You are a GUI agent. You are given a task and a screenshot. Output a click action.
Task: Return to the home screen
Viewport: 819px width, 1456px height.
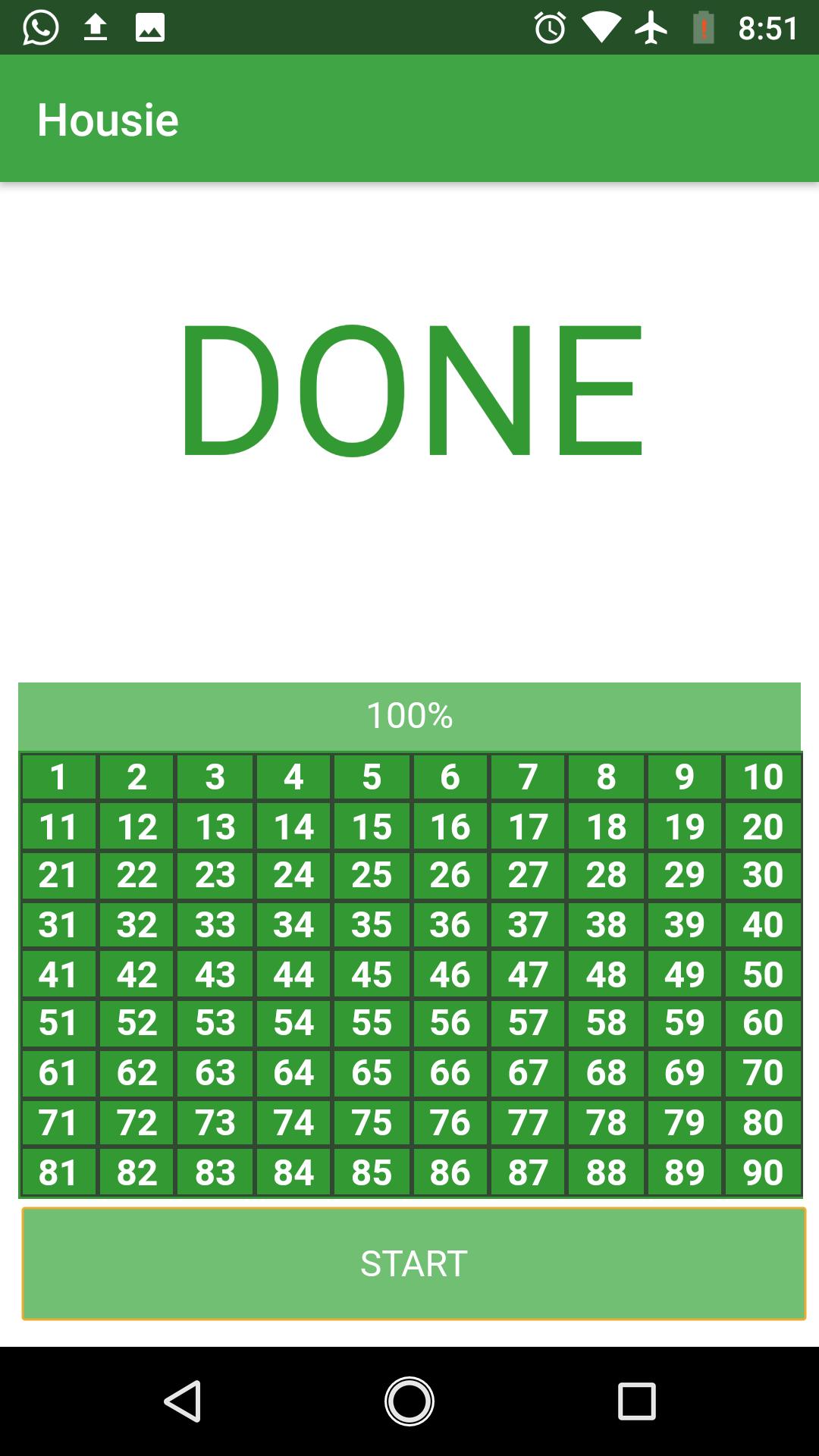[409, 1401]
